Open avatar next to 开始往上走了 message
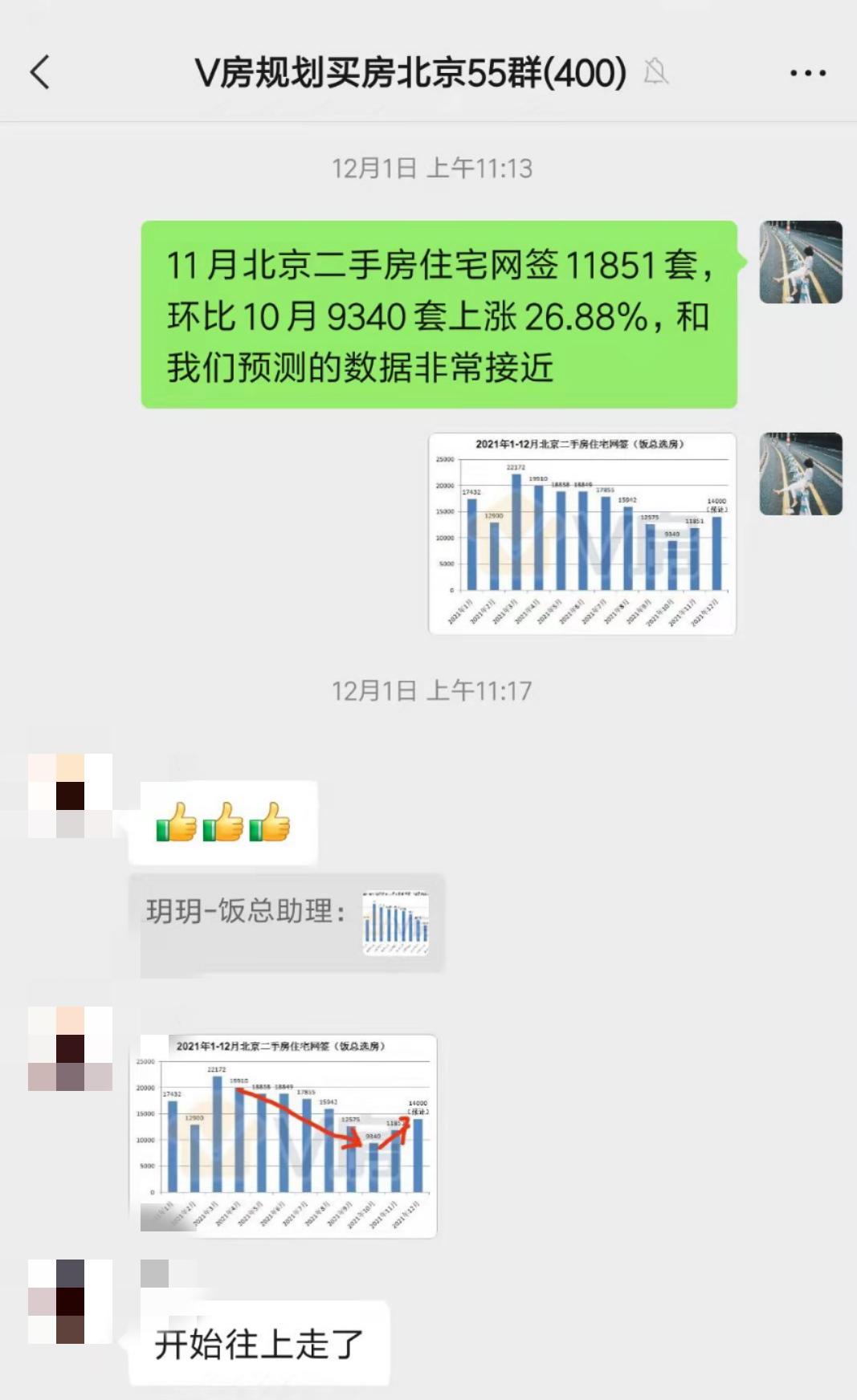Image resolution: width=857 pixels, height=1400 pixels. point(70,1301)
